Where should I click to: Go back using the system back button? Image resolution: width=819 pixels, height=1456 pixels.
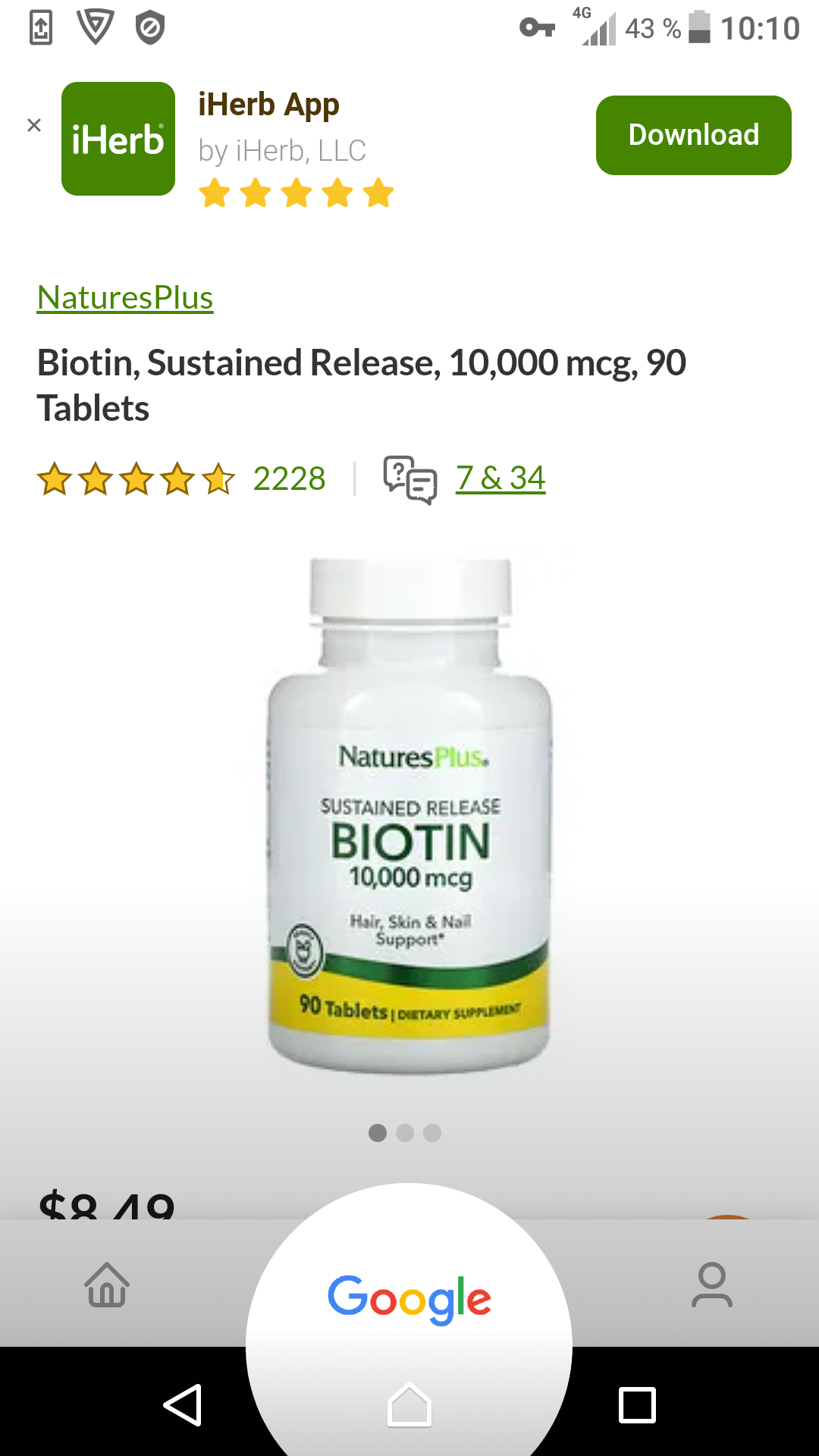click(183, 1405)
